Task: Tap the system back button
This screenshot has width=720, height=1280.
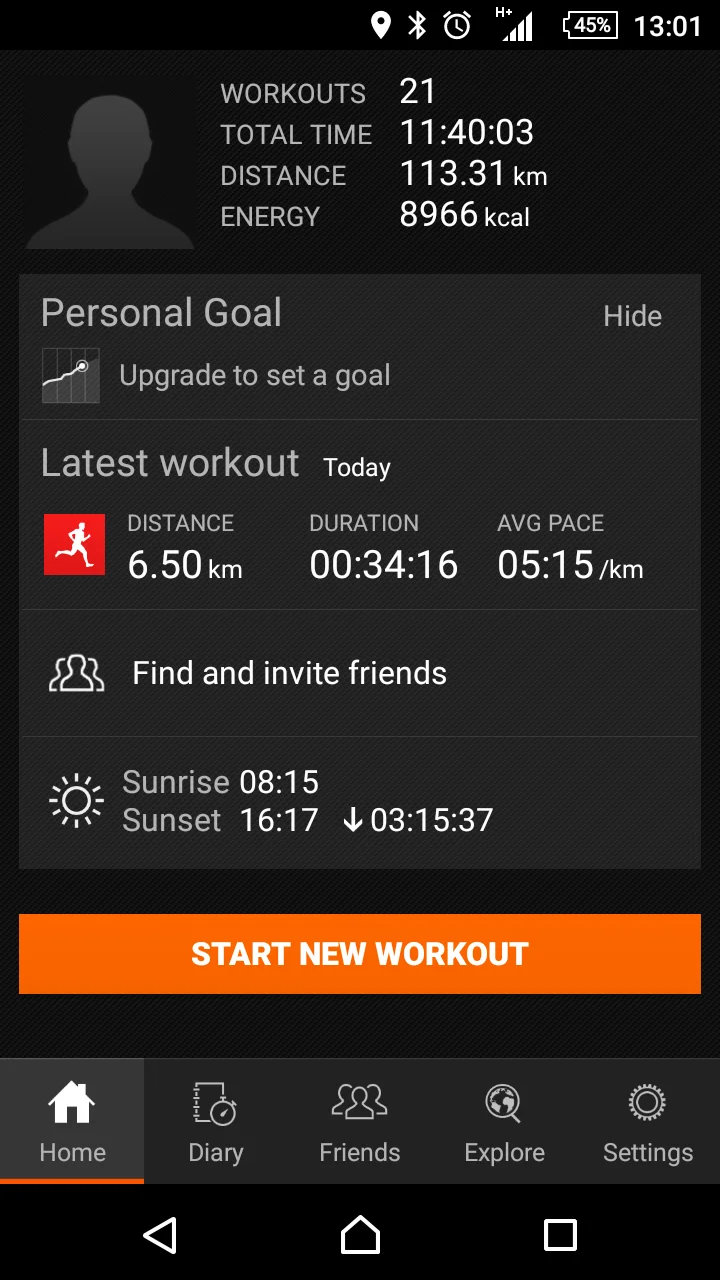Action: (160, 1235)
